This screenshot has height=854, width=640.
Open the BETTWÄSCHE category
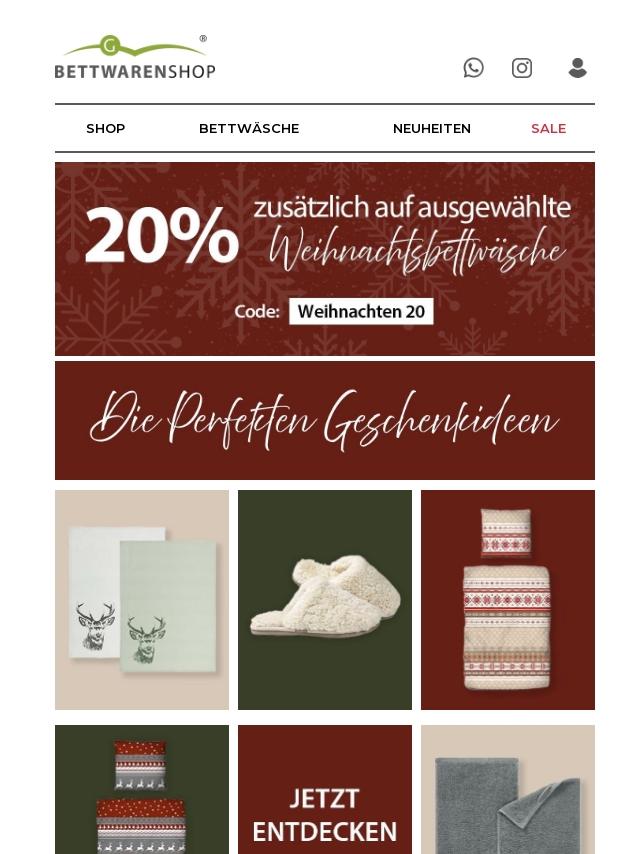249,129
